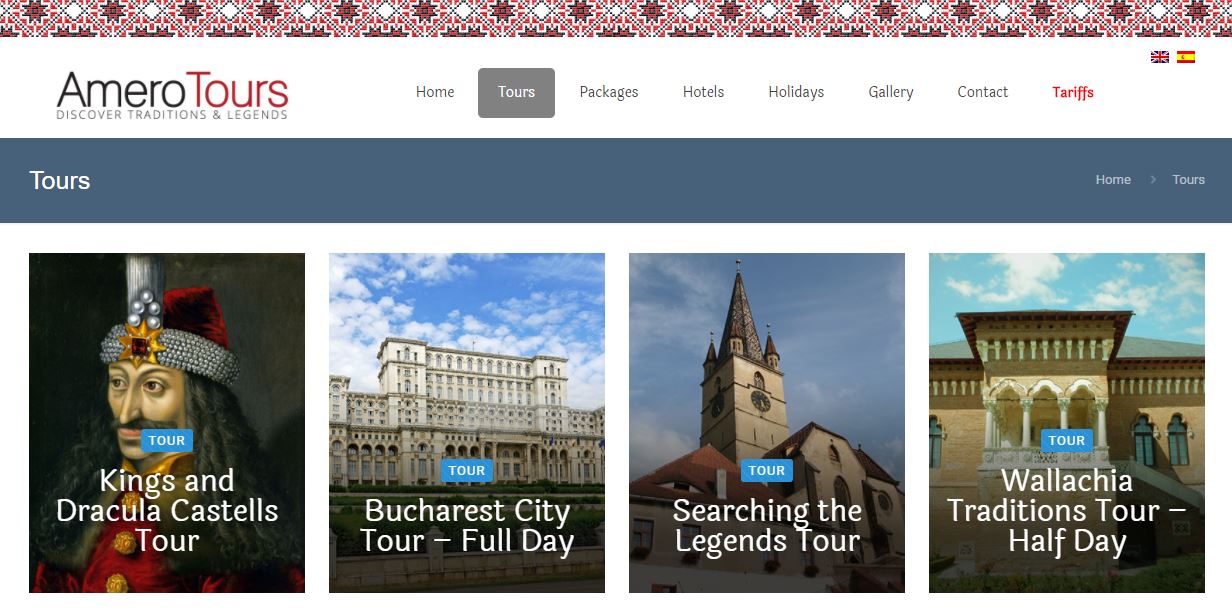This screenshot has height=616, width=1232.
Task: Open Wallachia Traditions Tour – Half Day card
Action: pos(1067,510)
